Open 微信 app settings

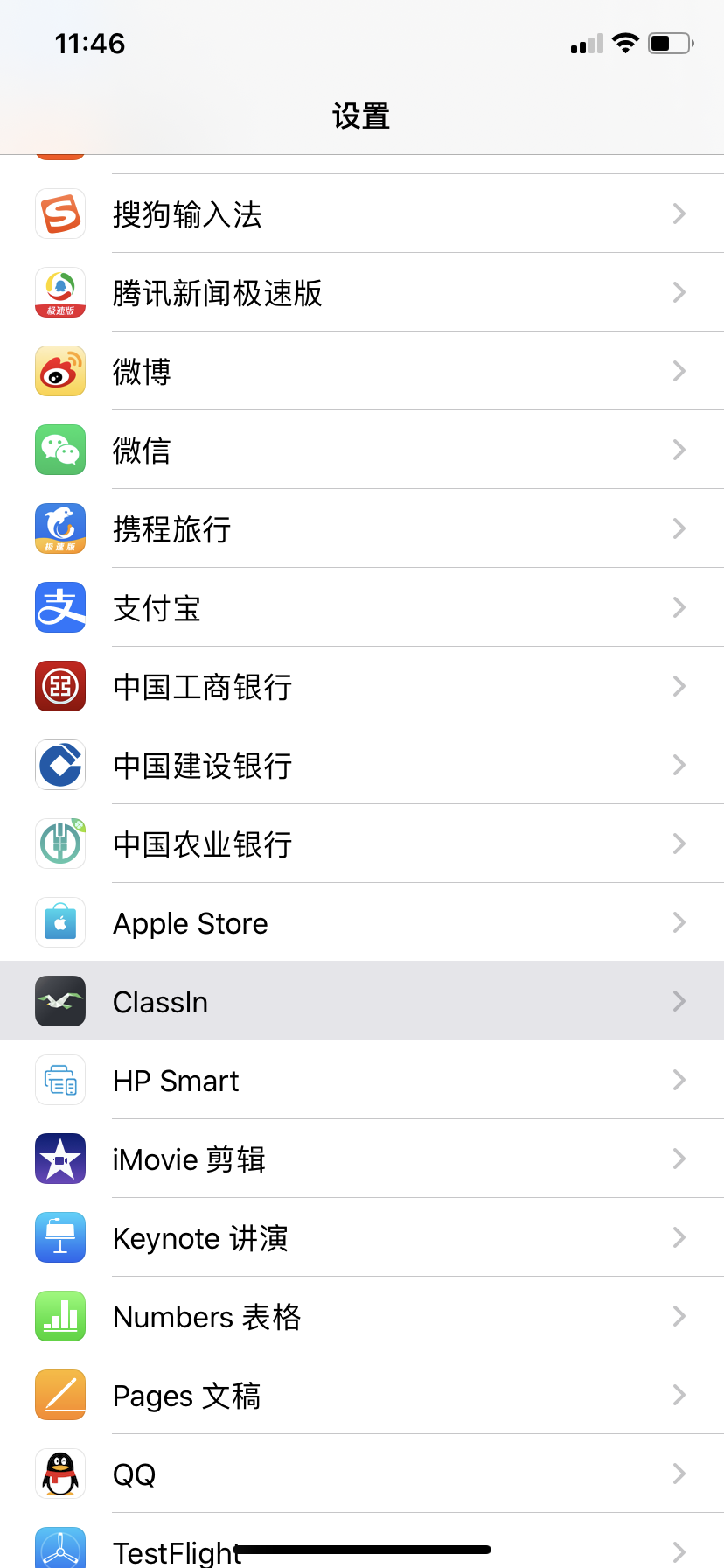point(362,451)
